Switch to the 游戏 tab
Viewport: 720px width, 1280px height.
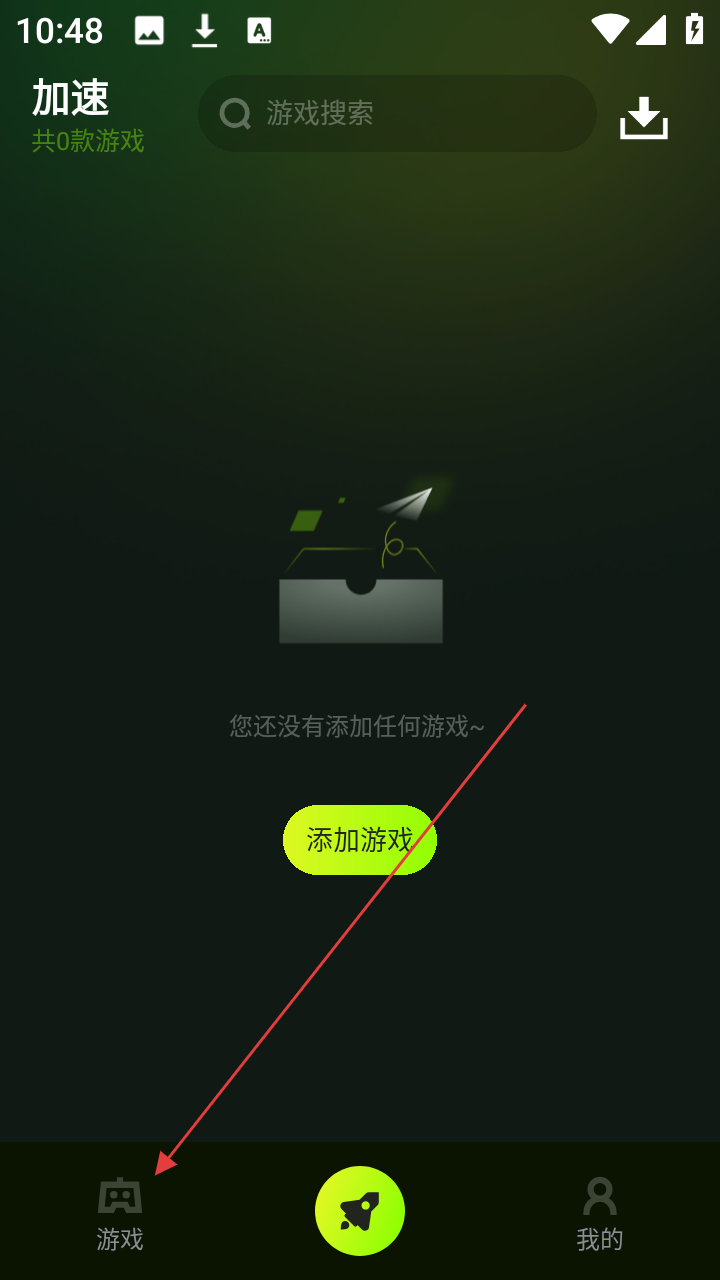click(x=120, y=1213)
